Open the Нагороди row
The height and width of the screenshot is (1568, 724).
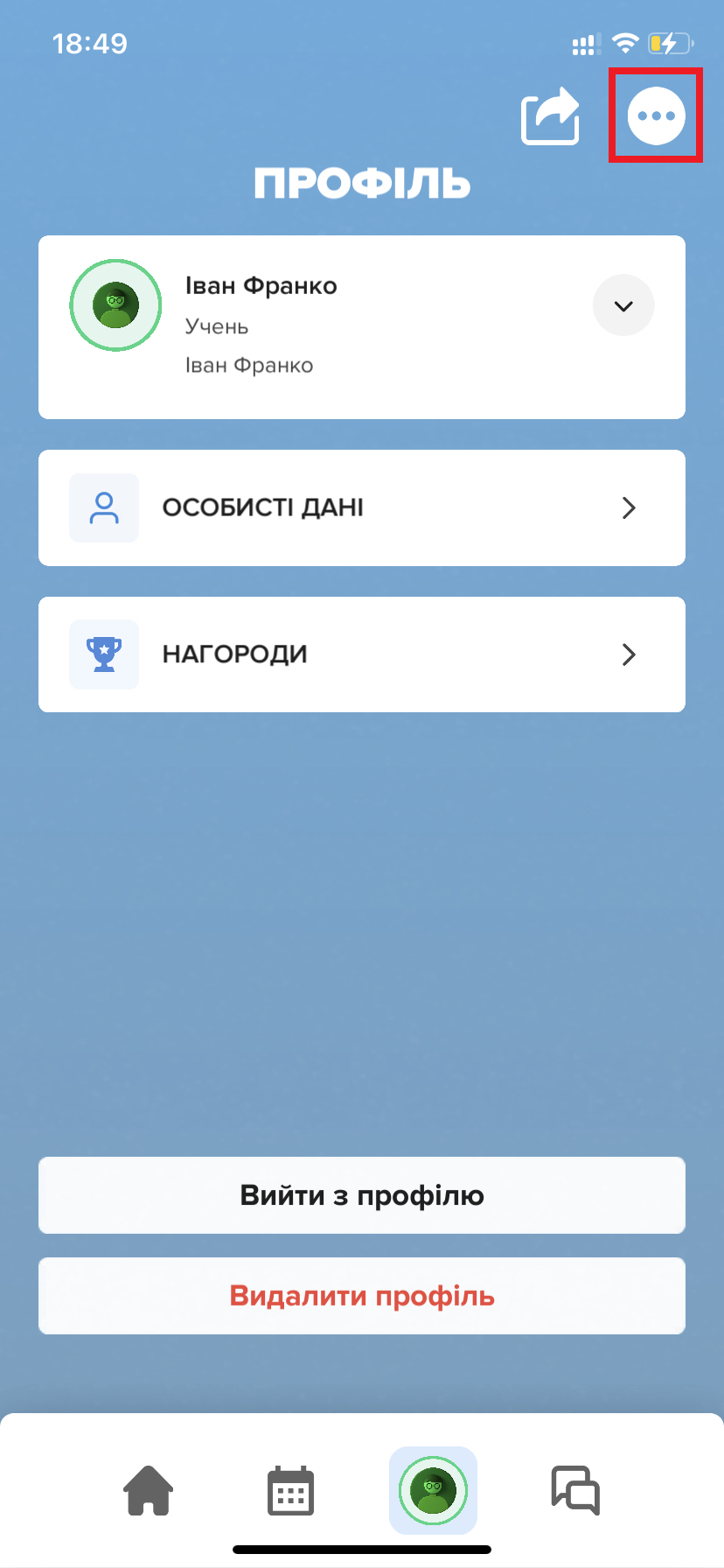pos(362,654)
